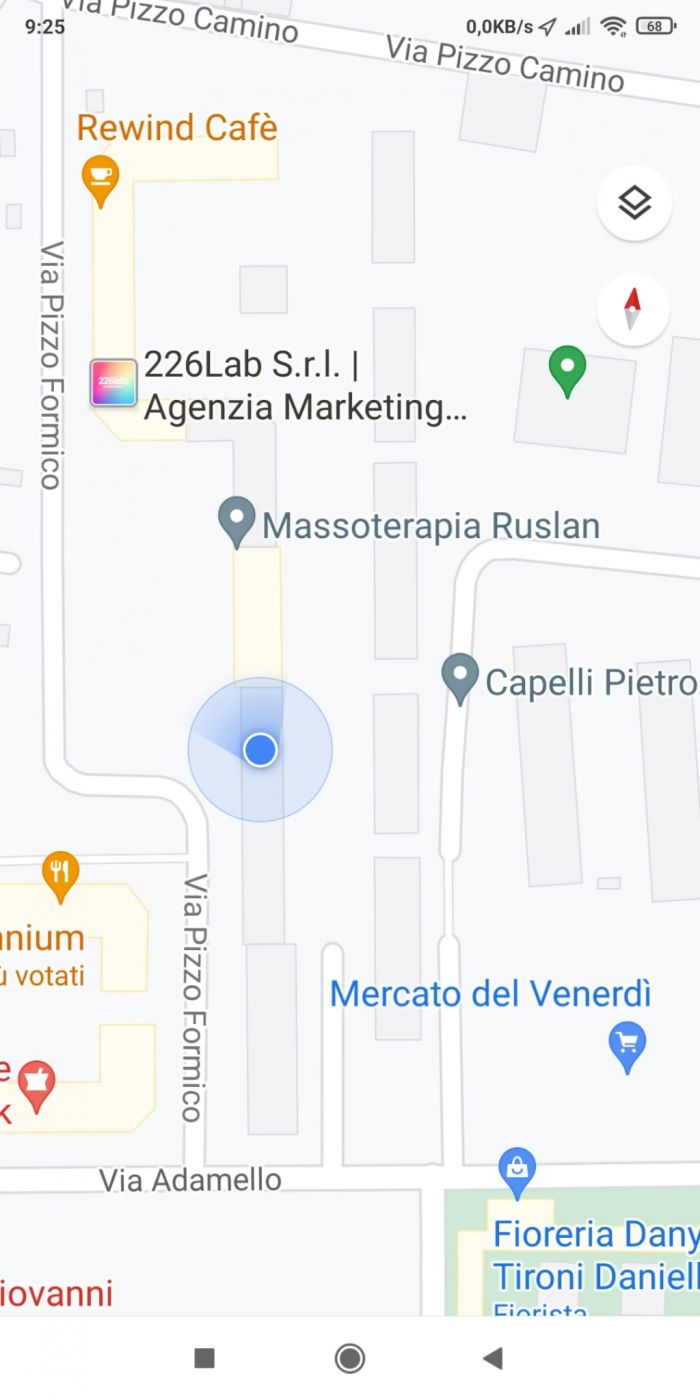This screenshot has width=700, height=1400.
Task: Tap the green saved place pin
Action: [x=567, y=371]
